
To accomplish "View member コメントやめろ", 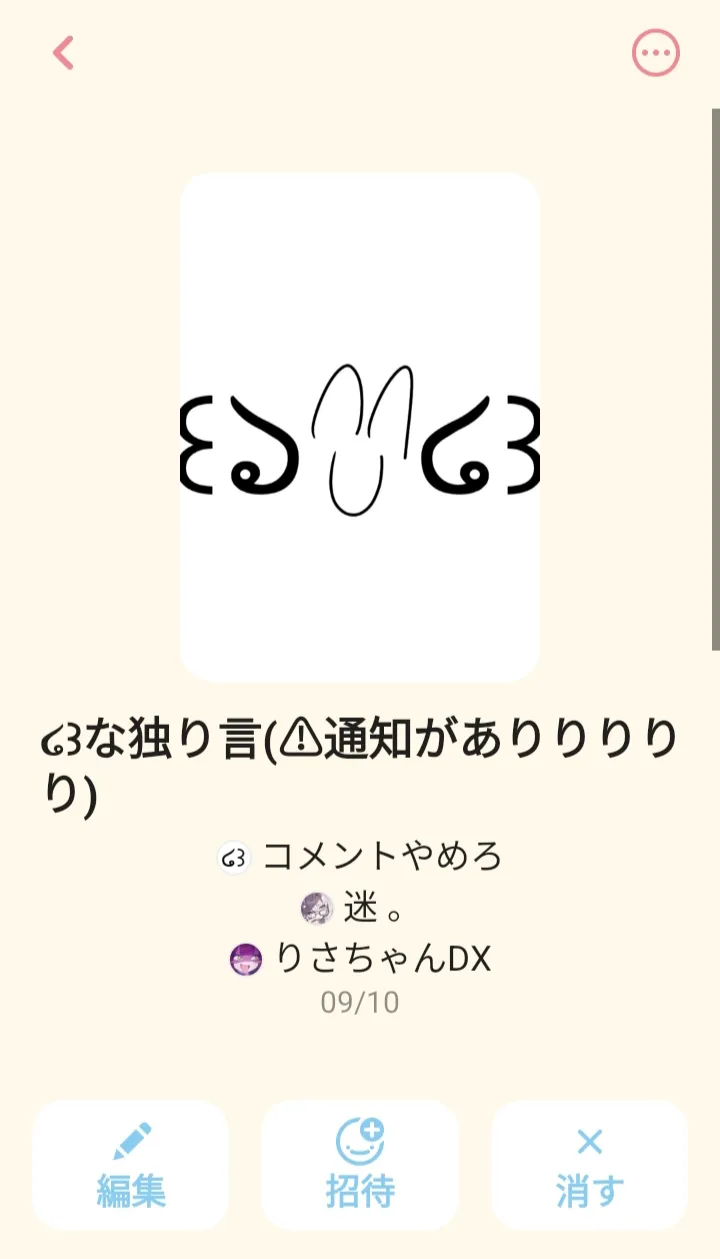I will coord(360,857).
